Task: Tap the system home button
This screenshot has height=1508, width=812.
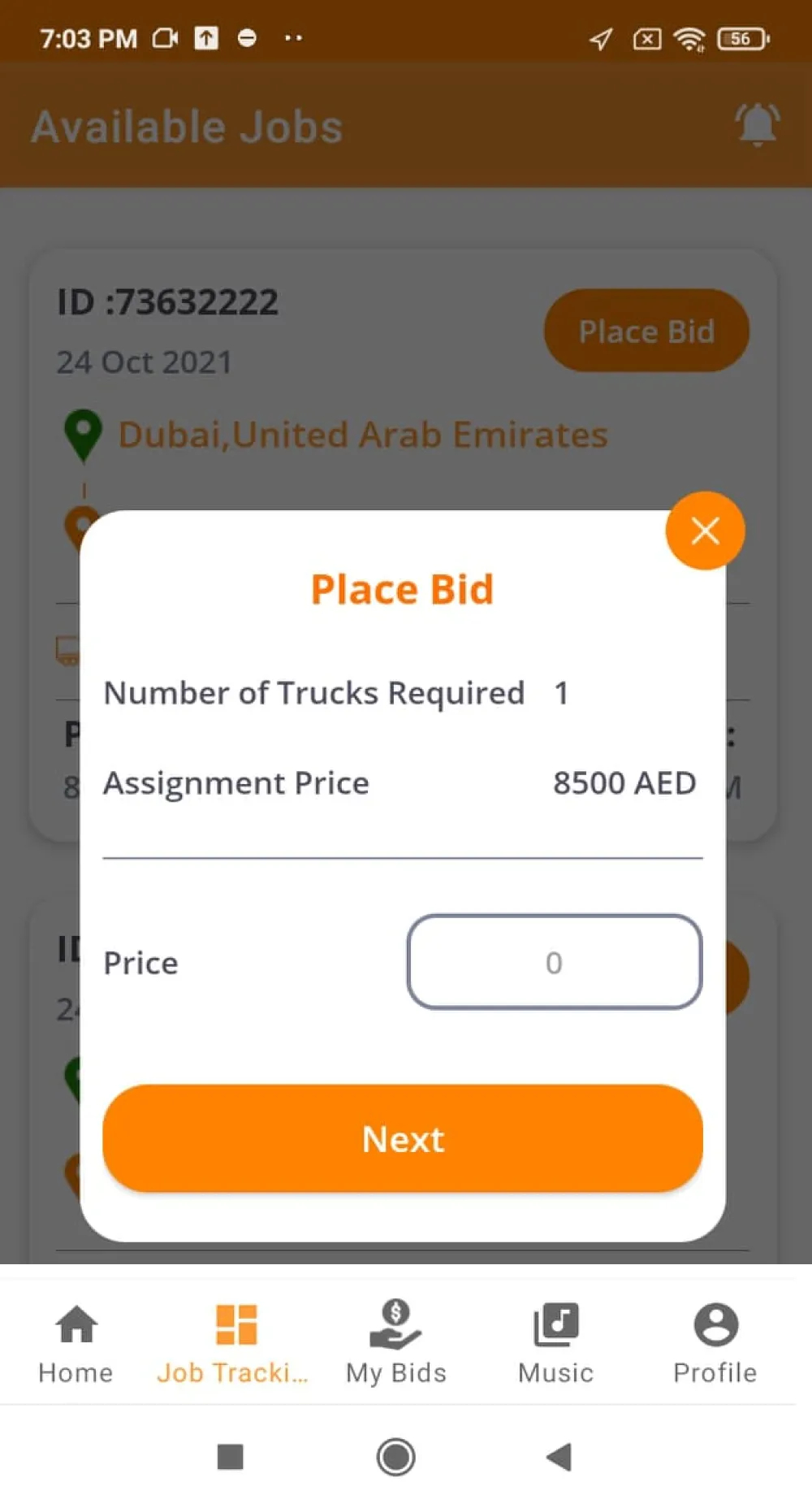Action: pos(395,1457)
